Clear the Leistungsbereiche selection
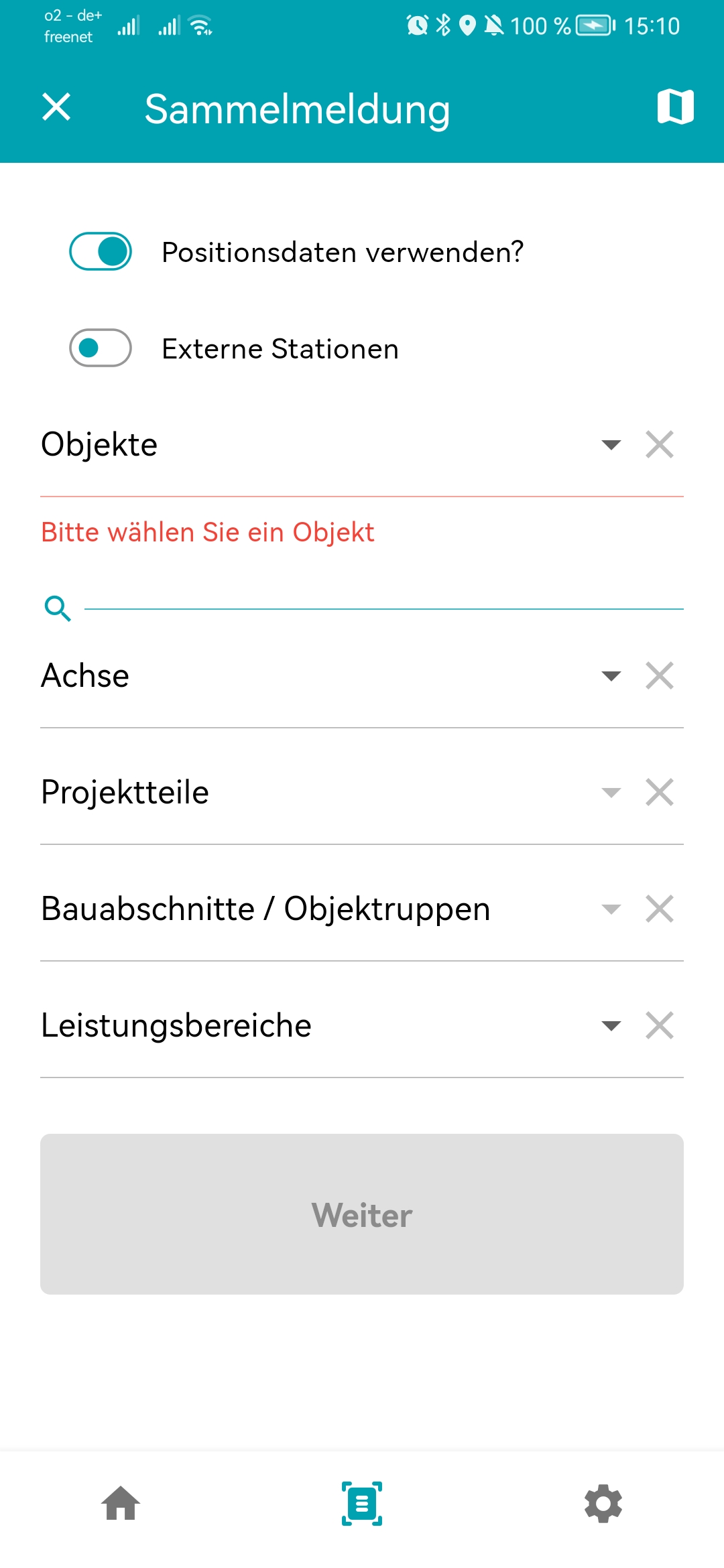Image resolution: width=724 pixels, height=1568 pixels. [660, 1026]
